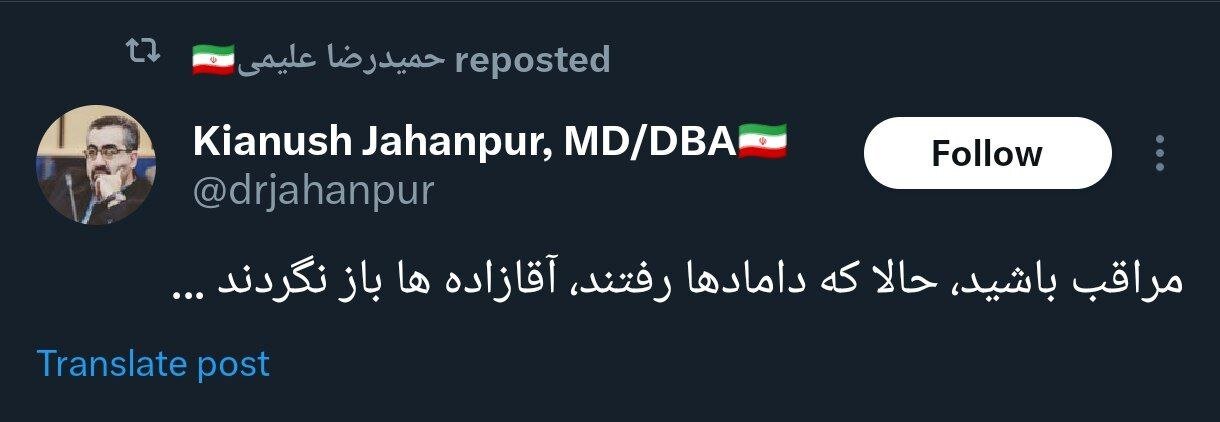Open Kianush Jahanpur's profile picture

96,165
